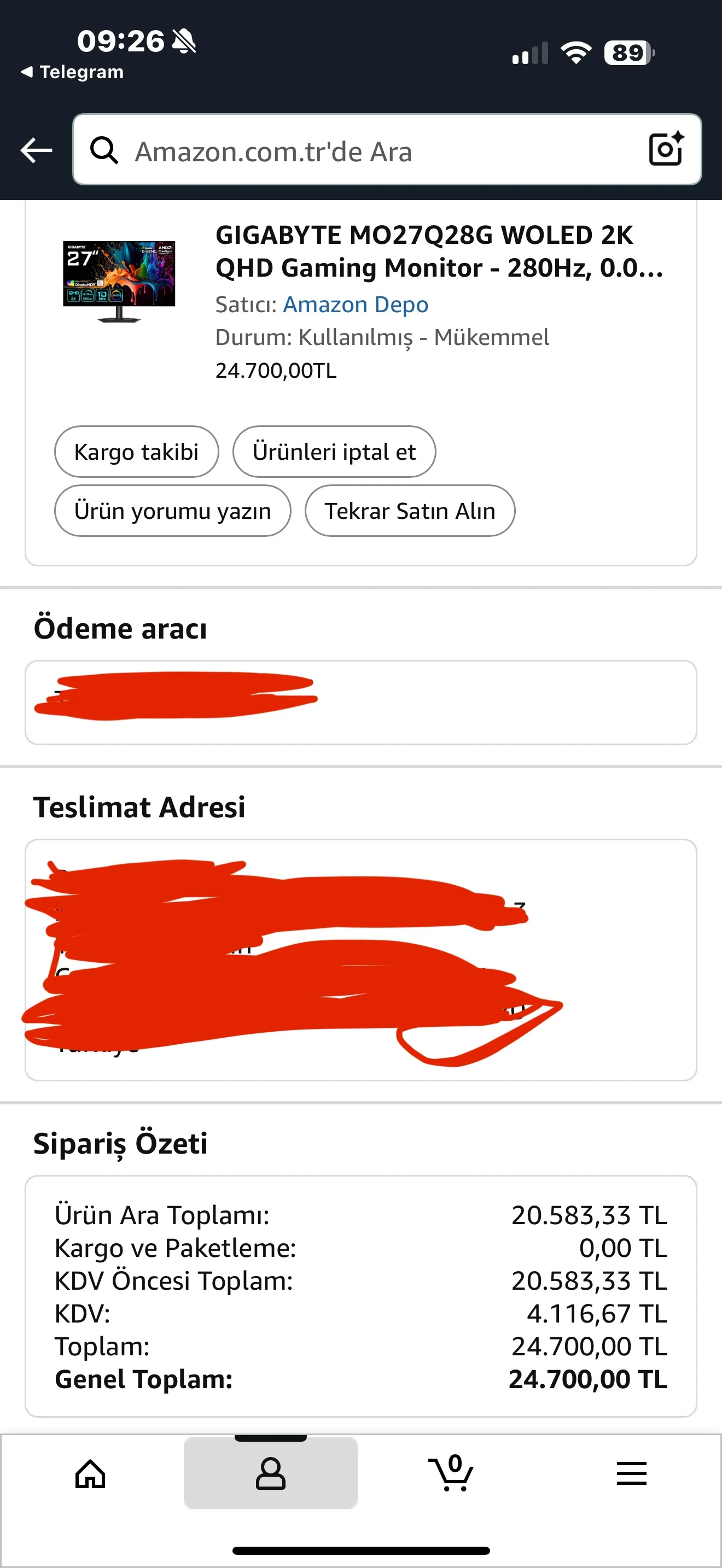Open the shopping cart tab
This screenshot has height=1568, width=722.
pyautogui.click(x=451, y=1473)
